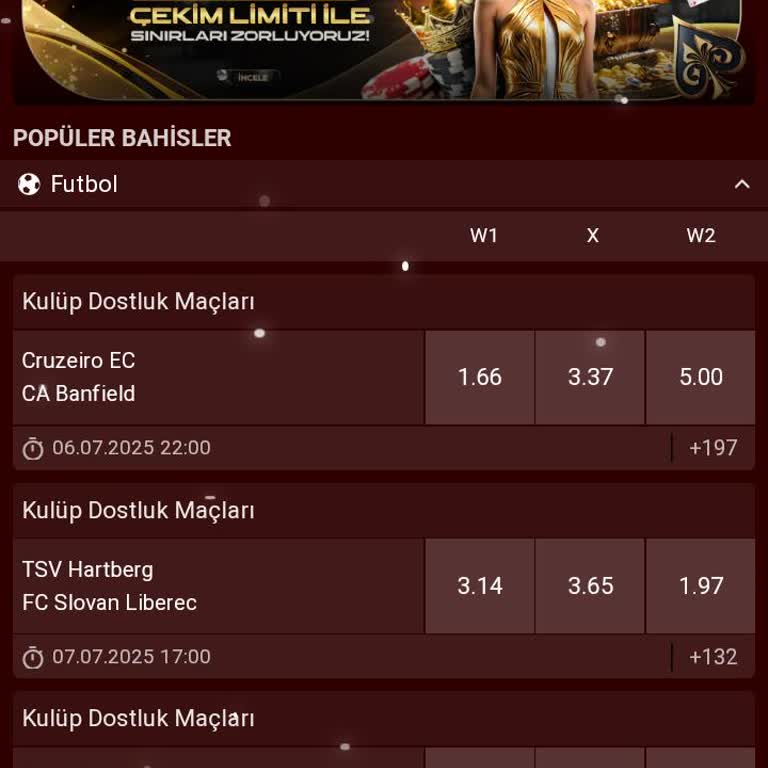Open +197 more markets for Cruzeiro match

713,448
